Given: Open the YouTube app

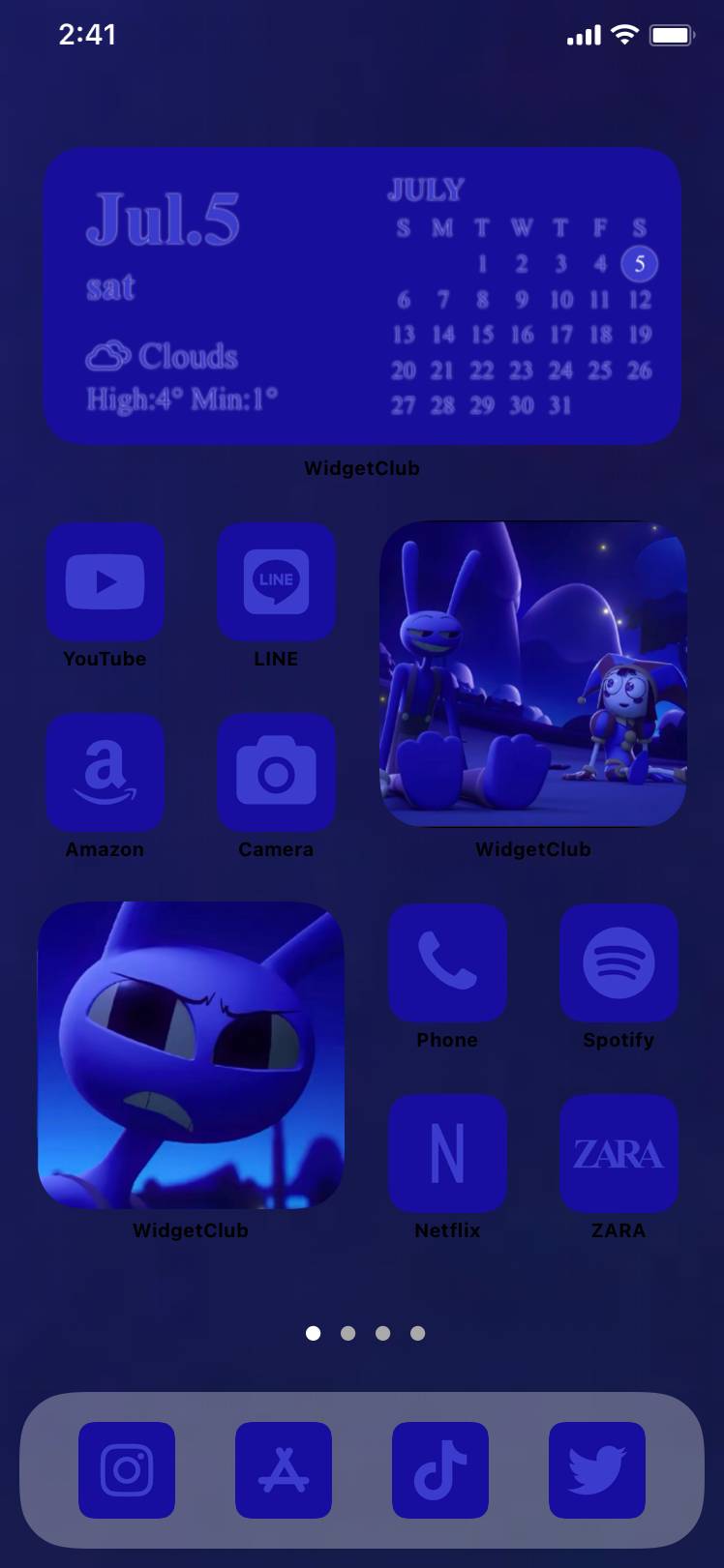Looking at the screenshot, I should [x=105, y=581].
